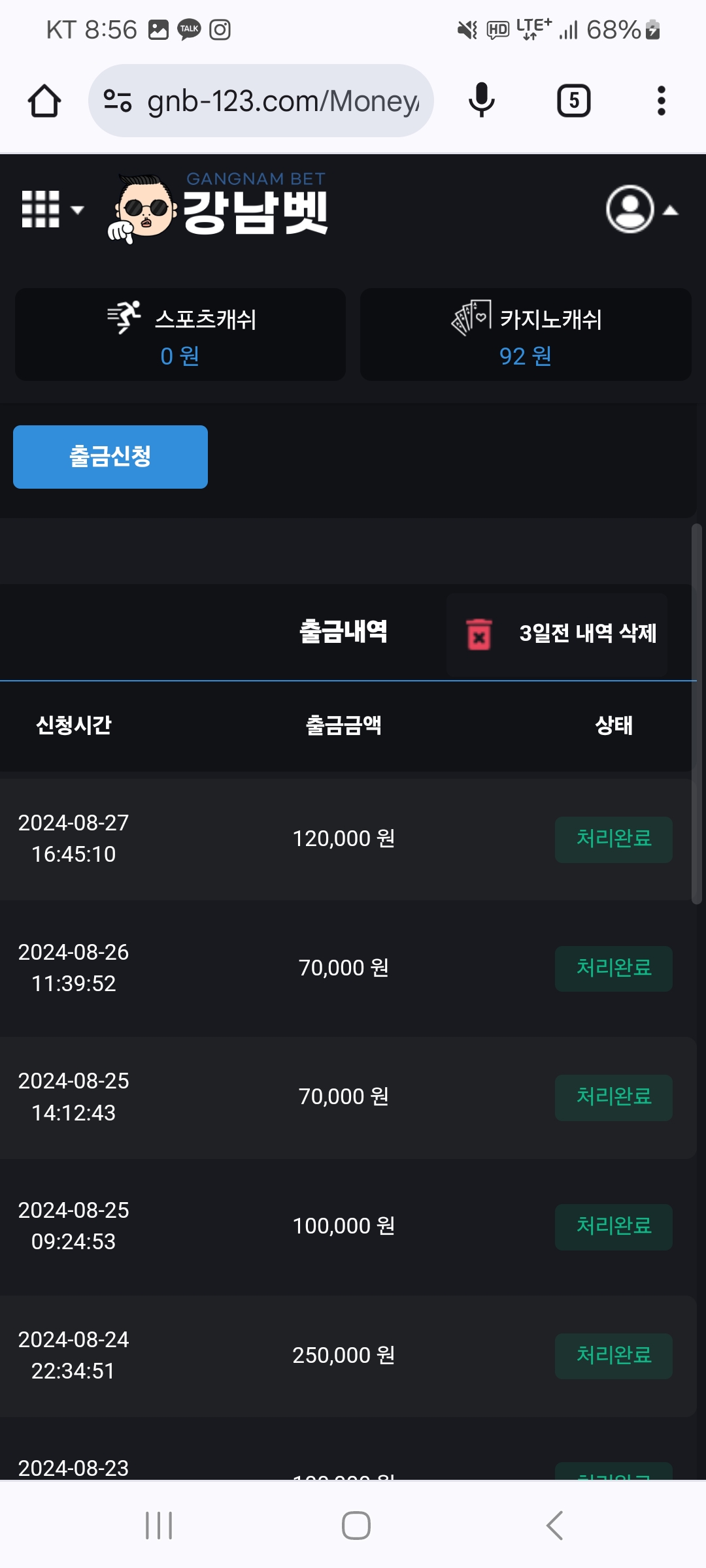Tap the 출금신청 button

point(110,457)
